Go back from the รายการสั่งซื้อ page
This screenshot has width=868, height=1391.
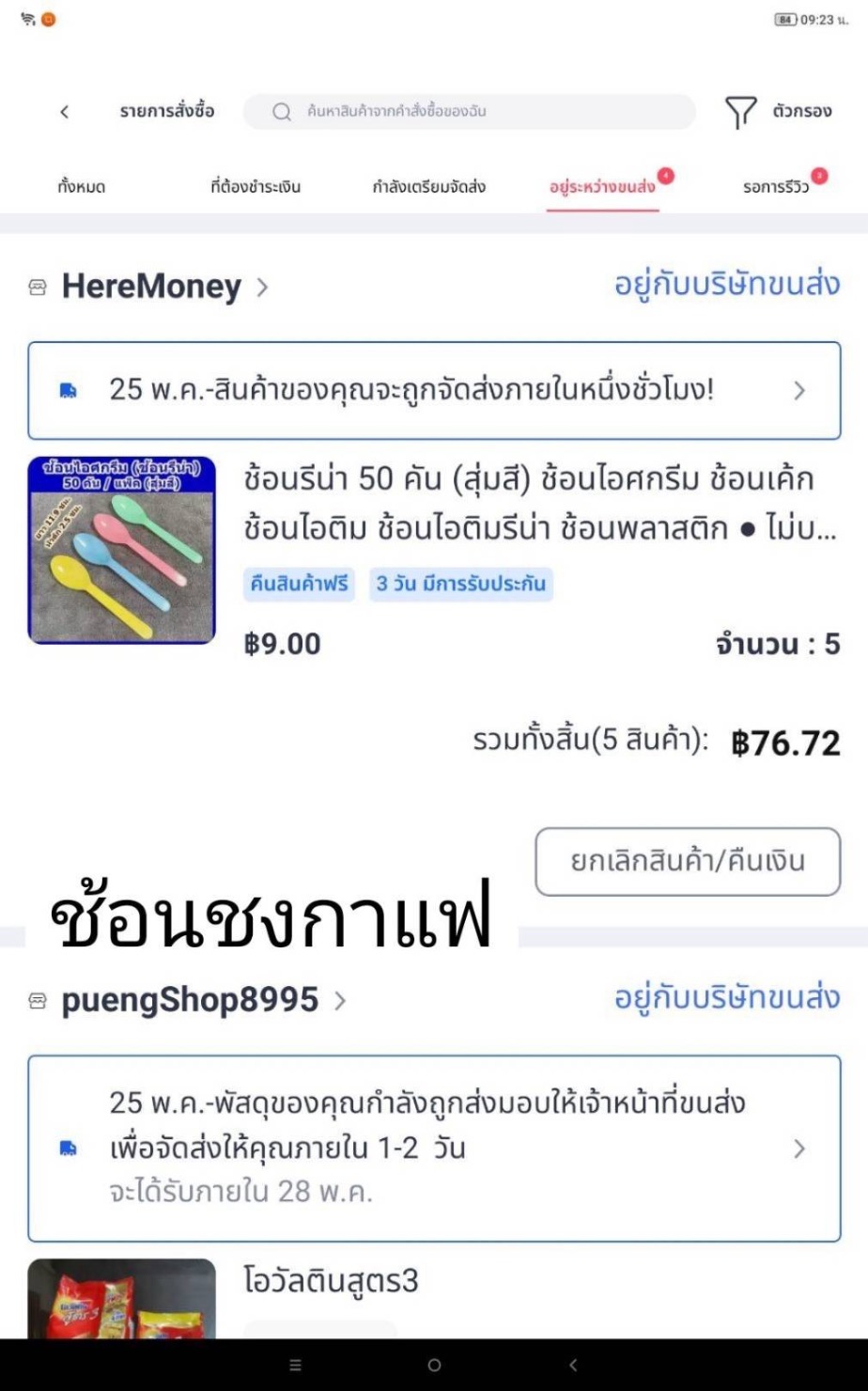[x=64, y=112]
